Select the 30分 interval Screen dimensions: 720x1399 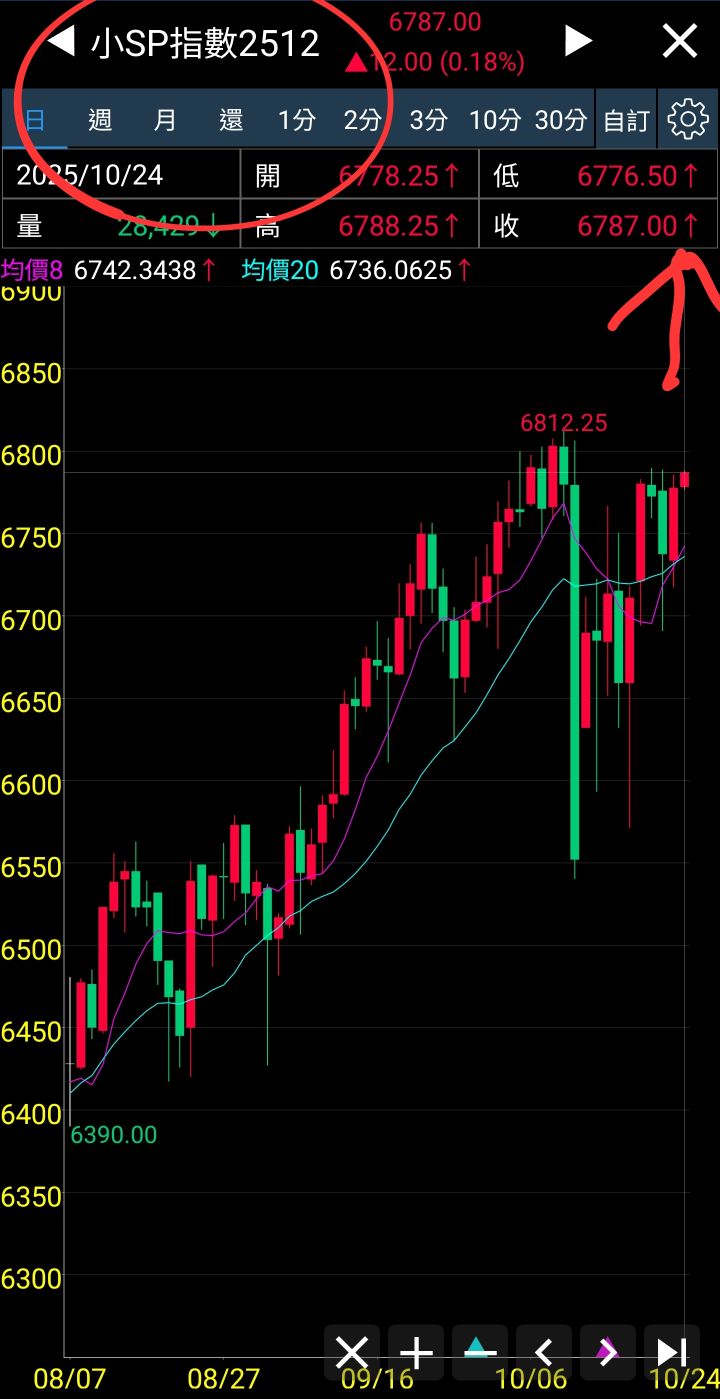(560, 121)
